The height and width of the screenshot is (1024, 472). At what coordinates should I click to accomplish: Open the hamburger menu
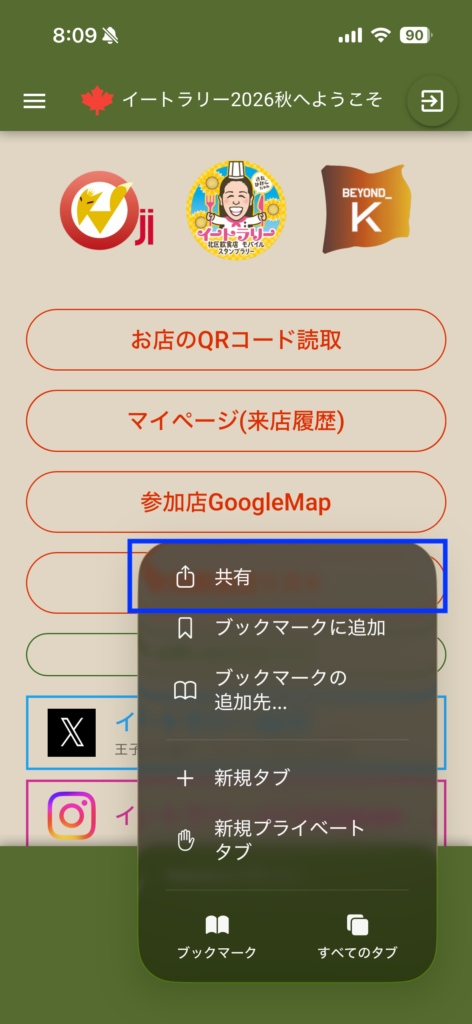[x=35, y=101]
